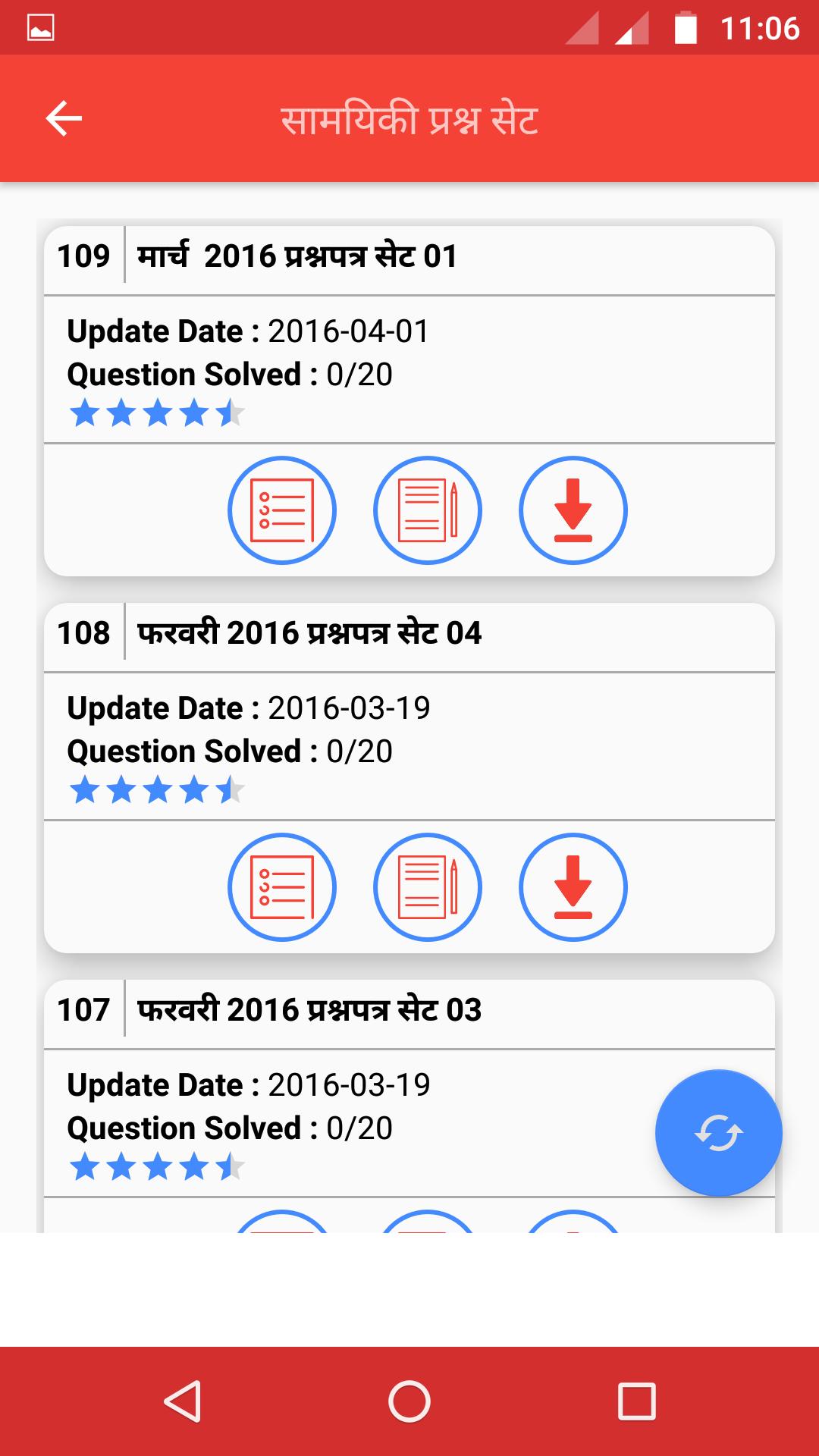
Task: Download question set 109
Action: click(x=573, y=510)
